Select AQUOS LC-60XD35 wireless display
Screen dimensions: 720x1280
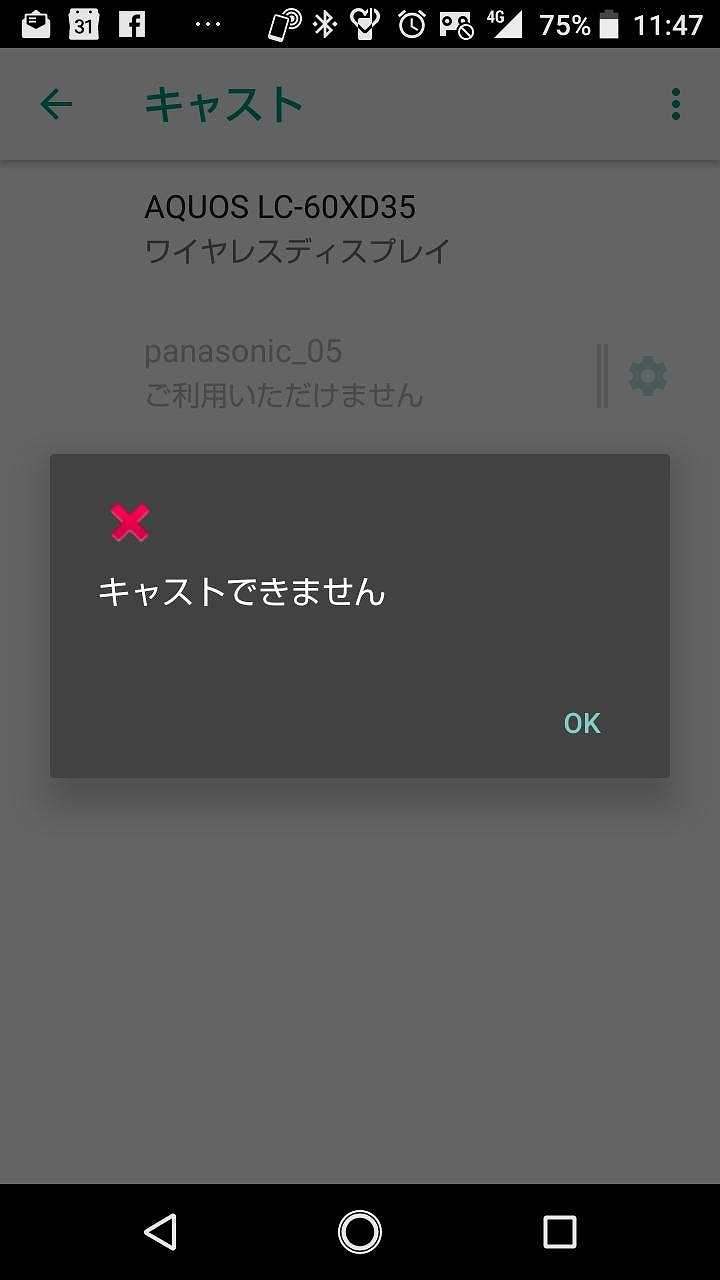[360, 229]
